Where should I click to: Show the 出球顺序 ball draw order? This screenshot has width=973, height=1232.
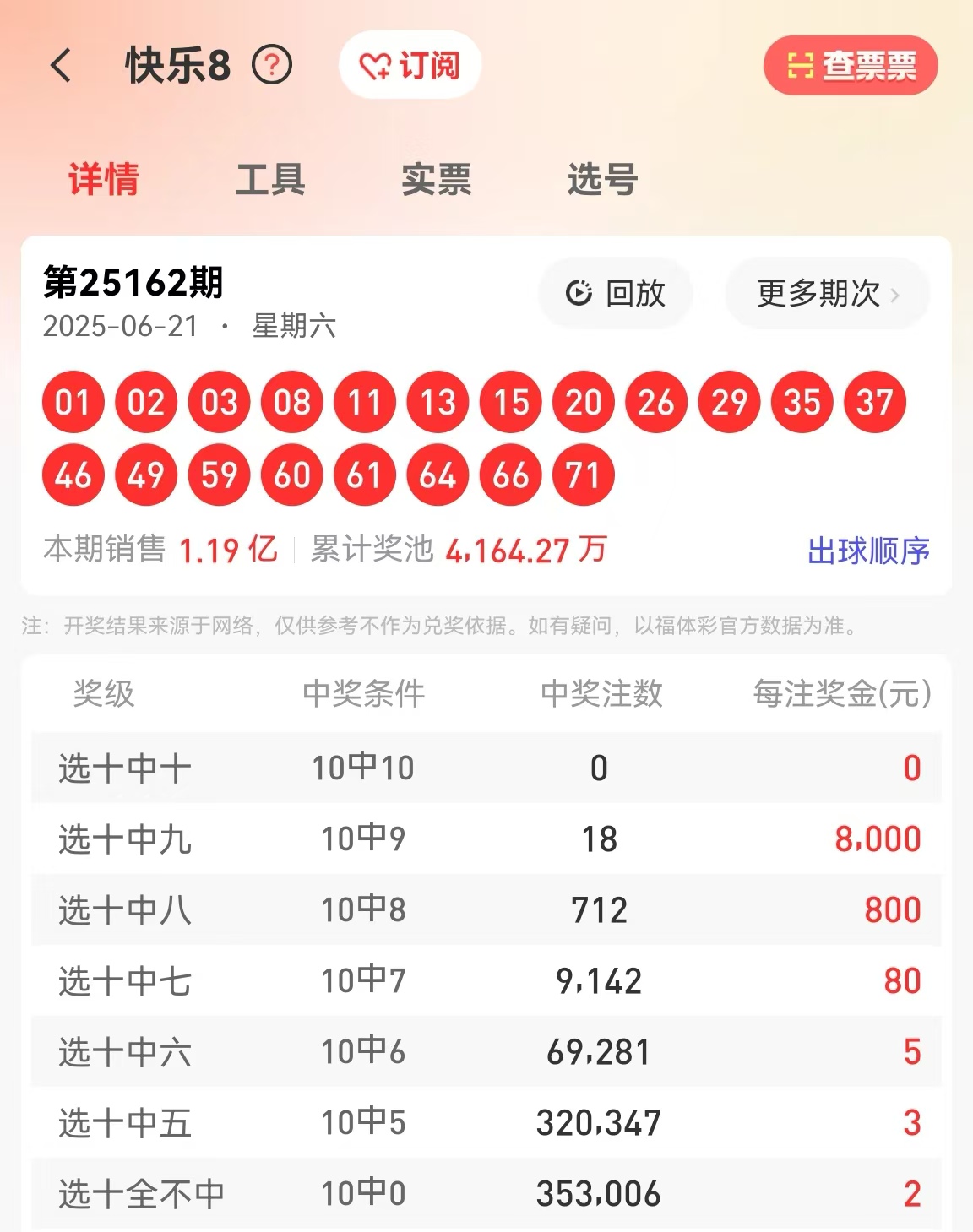[868, 551]
